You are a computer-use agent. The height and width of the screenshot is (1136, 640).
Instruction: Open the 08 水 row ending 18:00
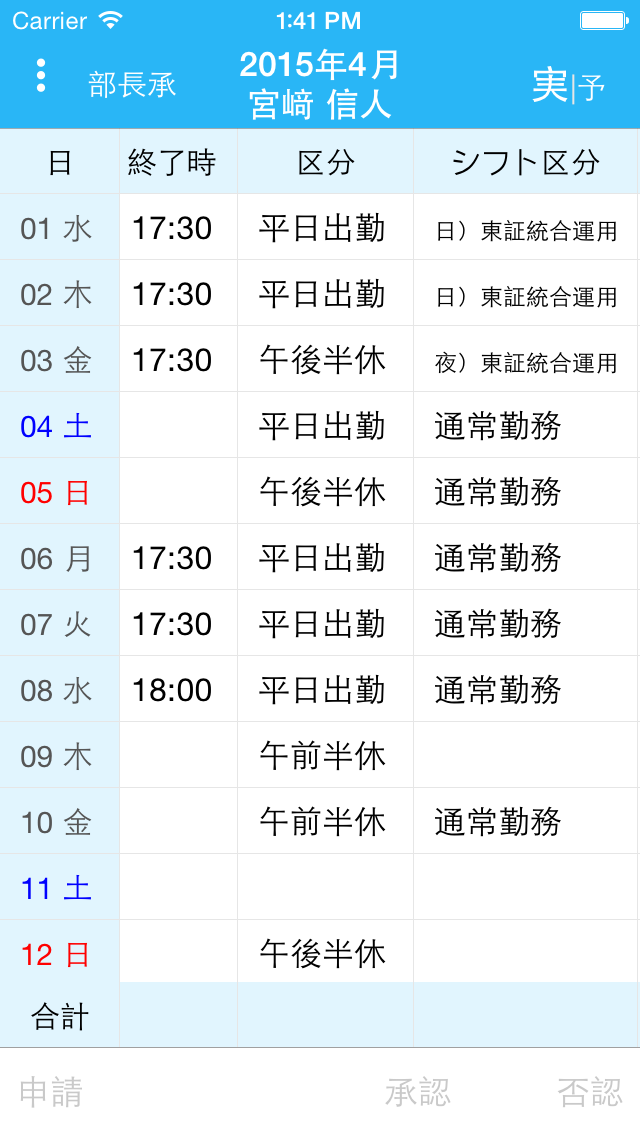click(320, 690)
